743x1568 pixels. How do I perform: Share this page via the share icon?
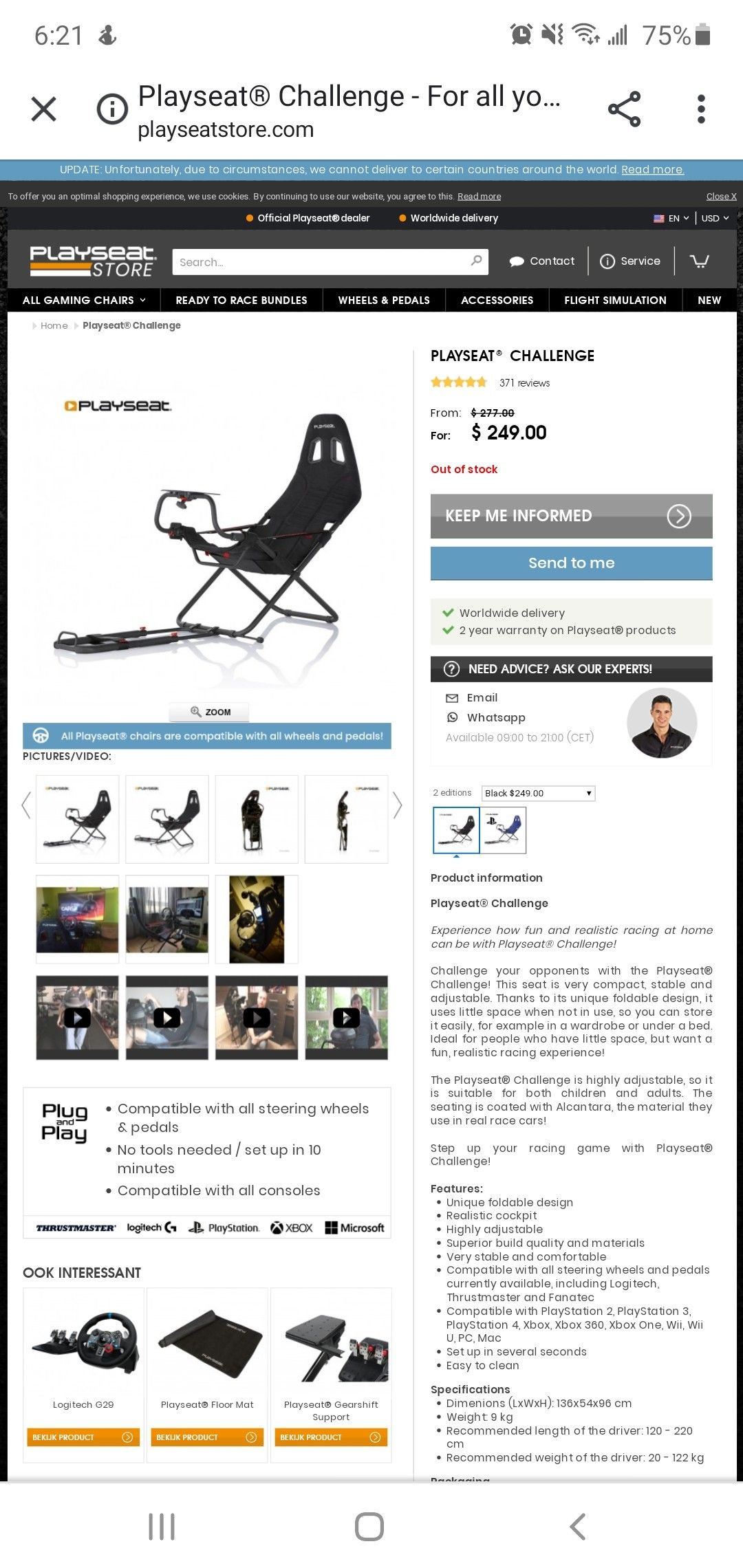click(624, 109)
